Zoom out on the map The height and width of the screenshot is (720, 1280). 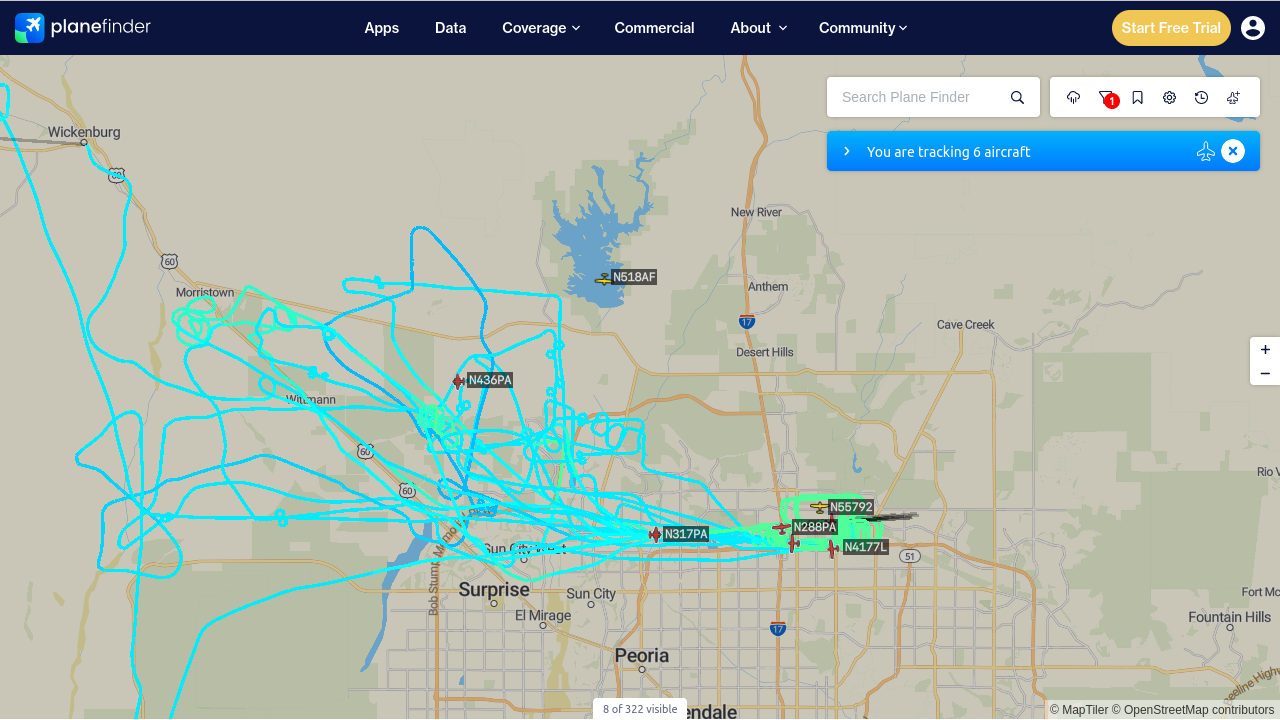[1265, 373]
